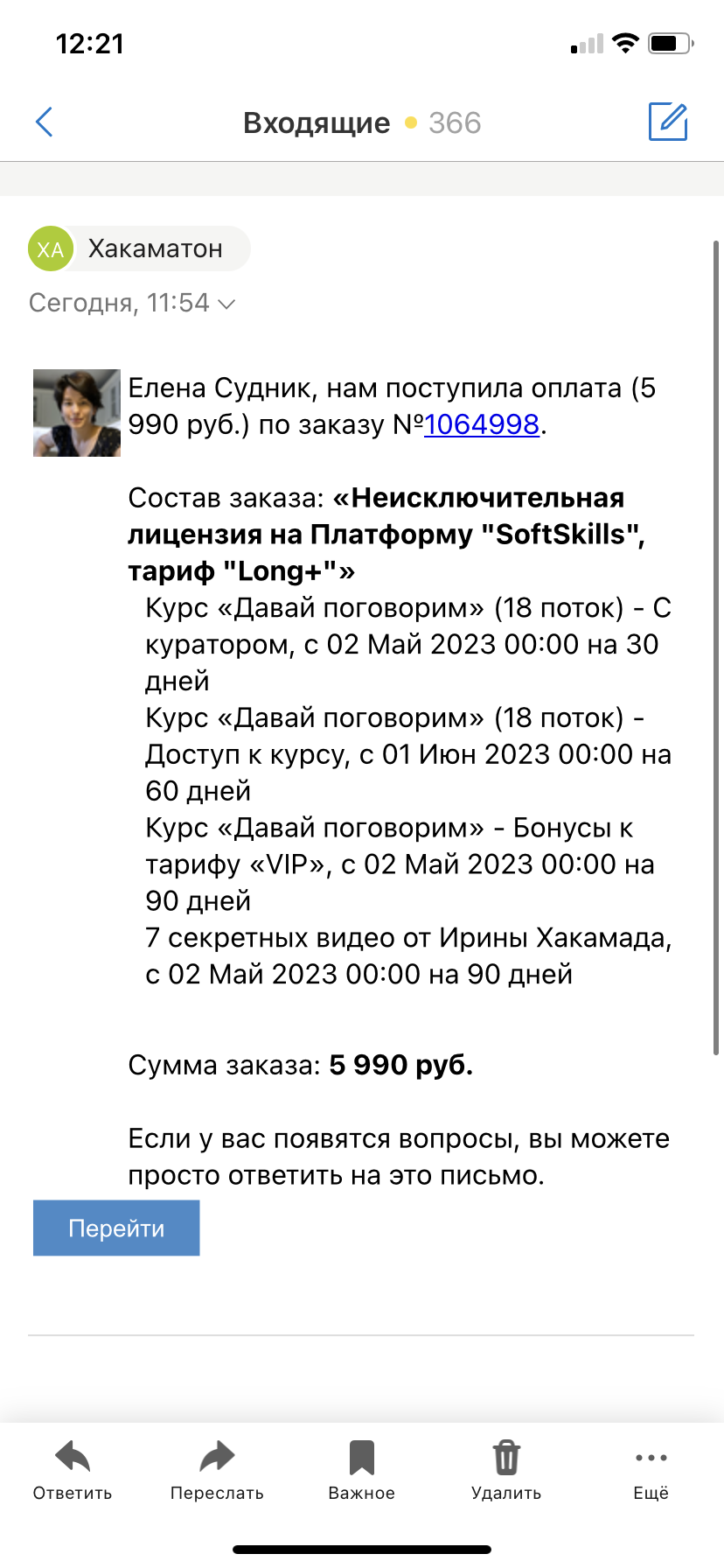This screenshot has width=724, height=1568.
Task: Tap the Перейти button
Action: 116,1228
